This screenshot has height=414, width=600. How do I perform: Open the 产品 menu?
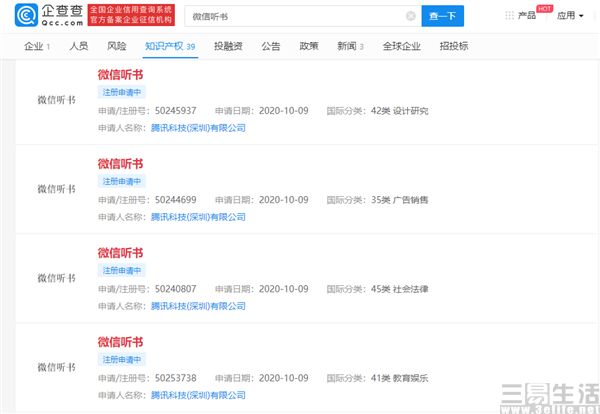pyautogui.click(x=527, y=16)
